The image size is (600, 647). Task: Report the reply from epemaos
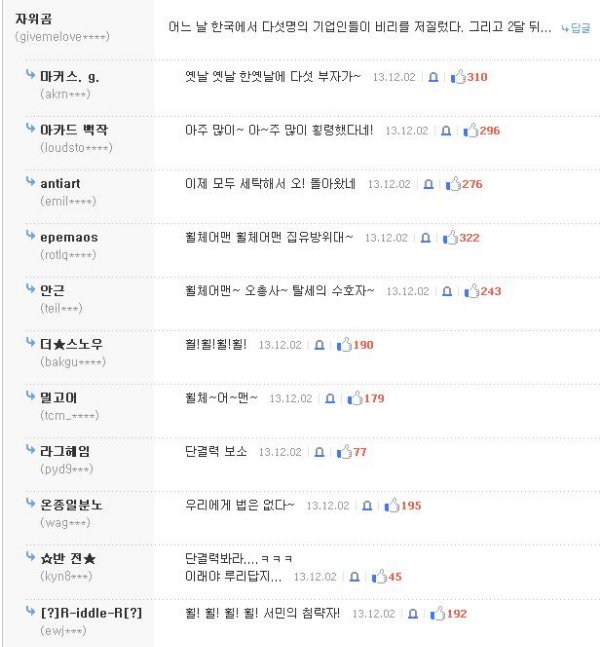(426, 239)
